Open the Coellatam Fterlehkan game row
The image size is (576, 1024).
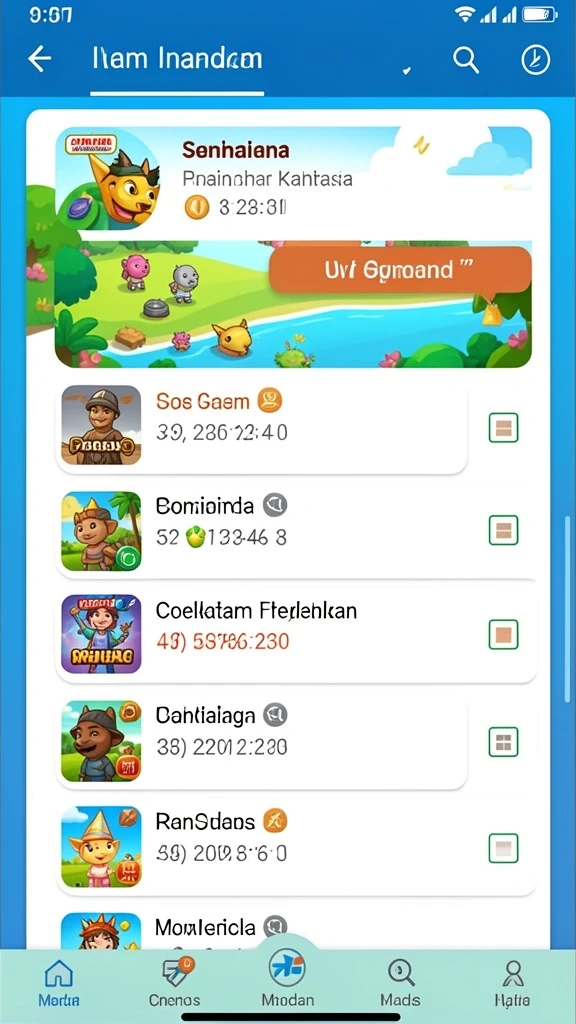point(295,634)
